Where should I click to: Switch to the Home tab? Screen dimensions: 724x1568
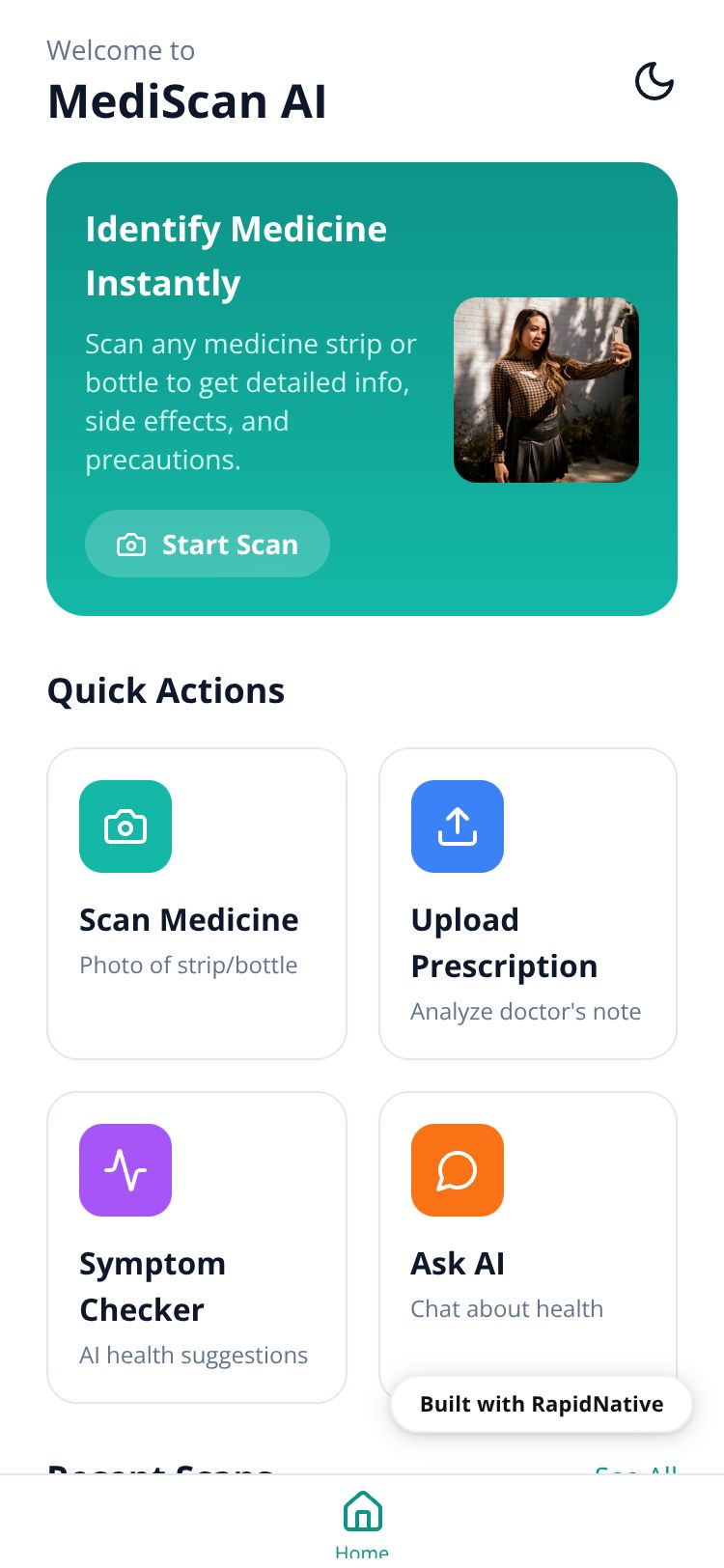coord(362,1523)
